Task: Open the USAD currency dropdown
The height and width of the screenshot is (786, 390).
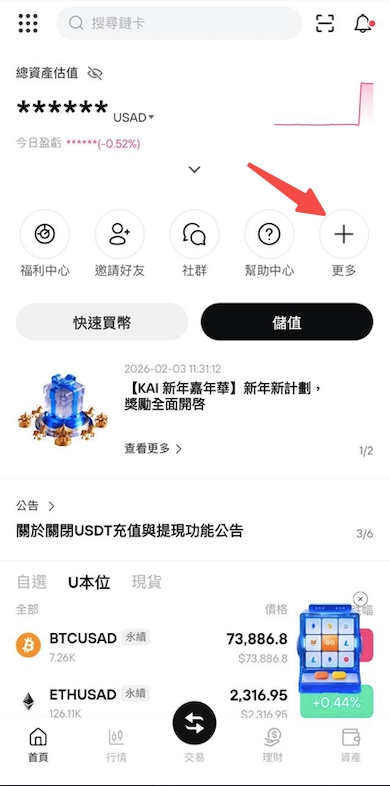Action: click(x=133, y=118)
